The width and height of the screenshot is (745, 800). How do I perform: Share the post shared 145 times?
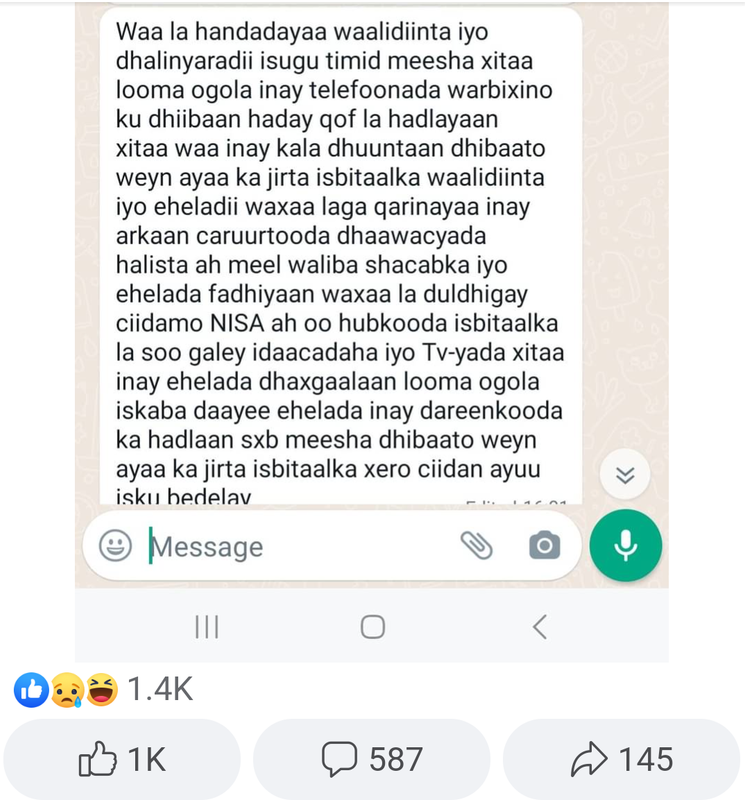tap(620, 760)
